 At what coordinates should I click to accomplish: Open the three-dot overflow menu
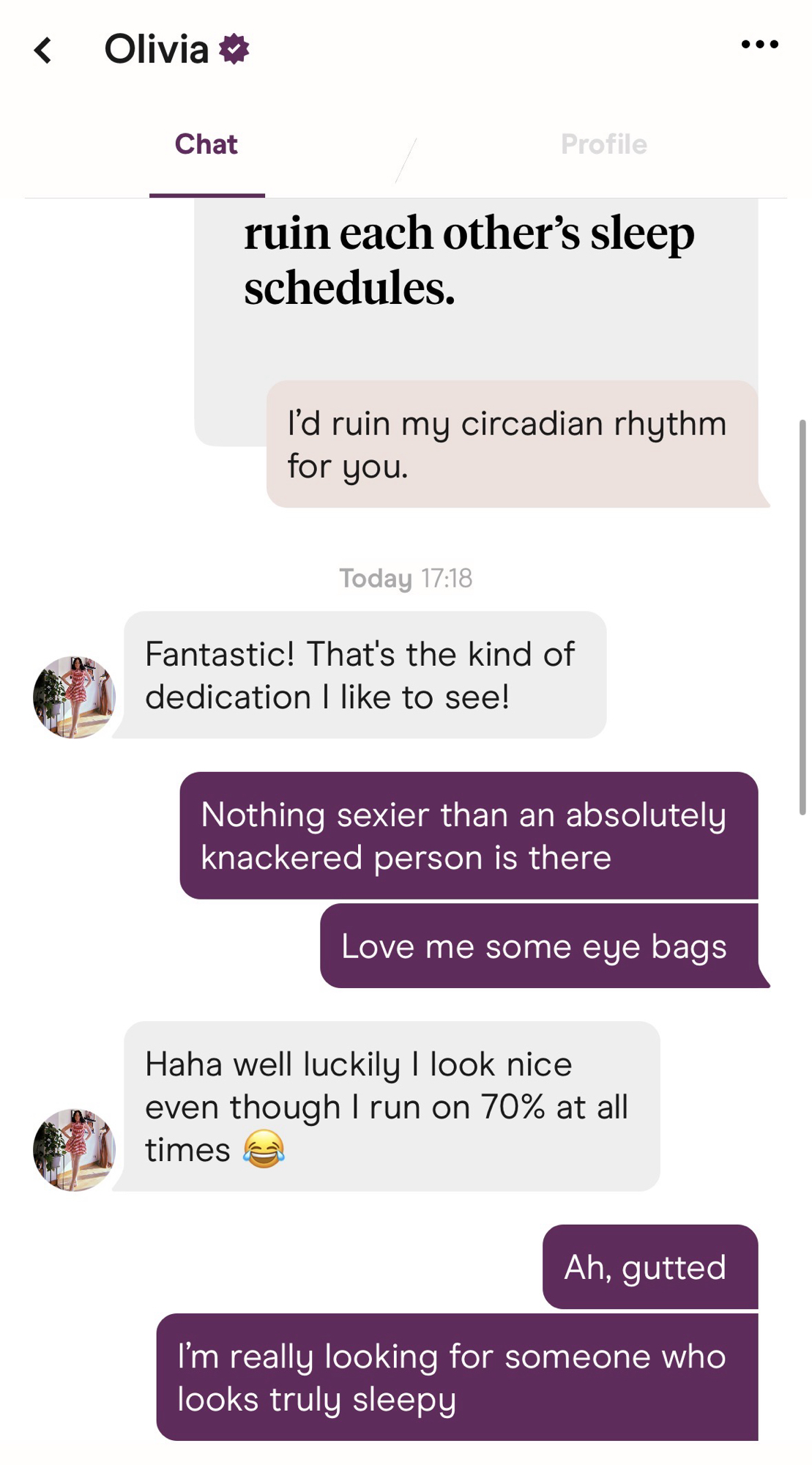point(759,45)
